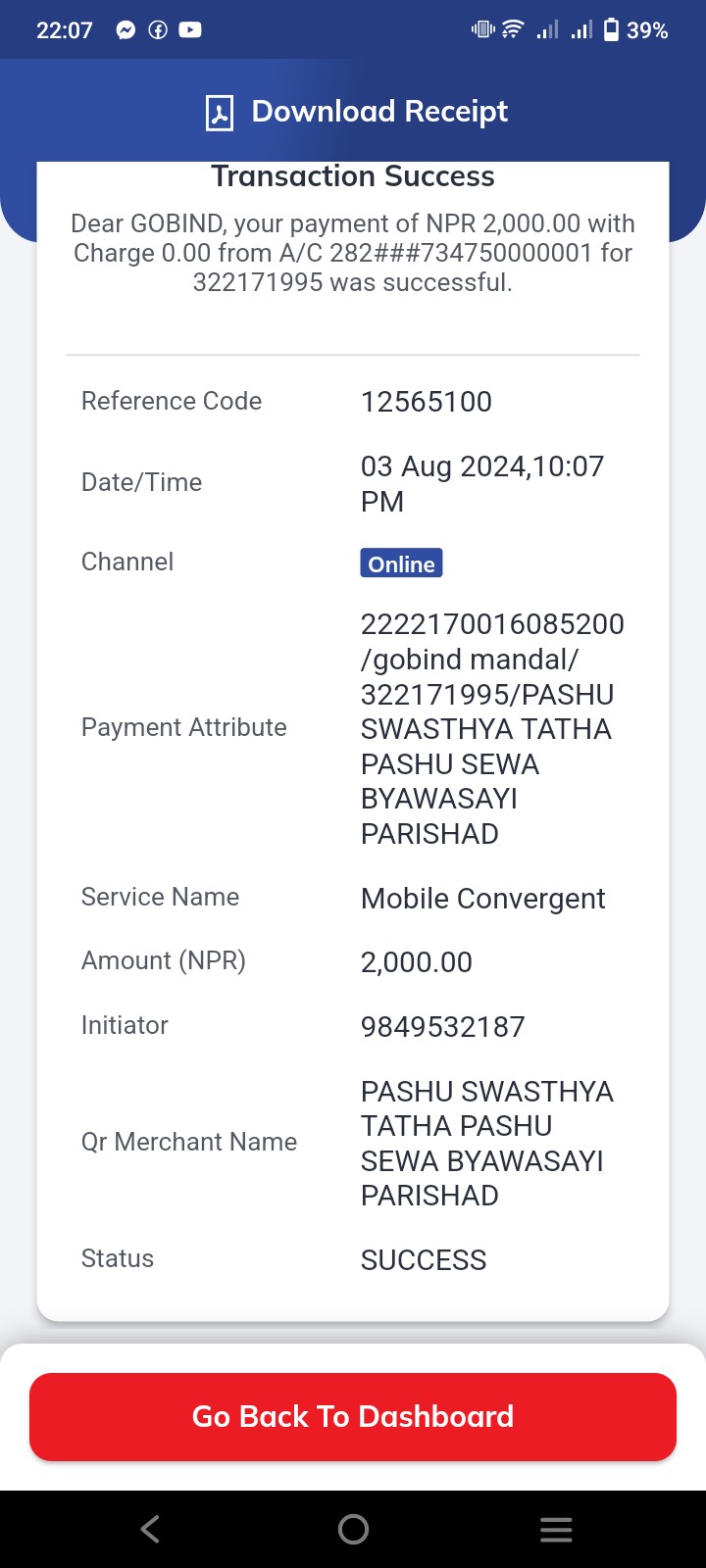The width and height of the screenshot is (706, 1568).
Task: Go to the phone's home screen
Action: click(353, 1529)
